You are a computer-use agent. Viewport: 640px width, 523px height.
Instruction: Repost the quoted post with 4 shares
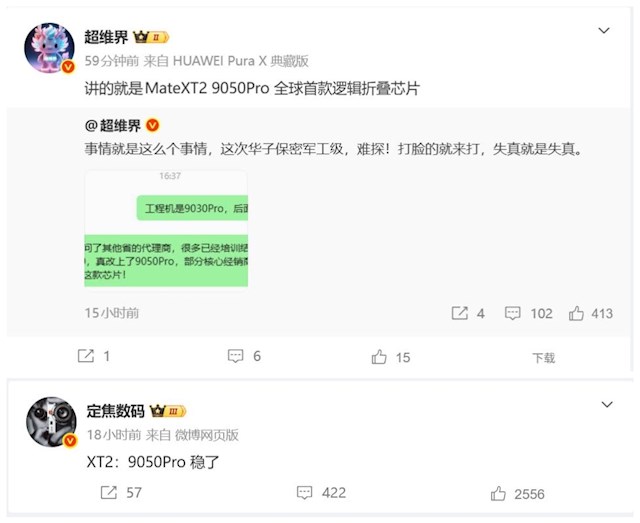[x=468, y=313]
